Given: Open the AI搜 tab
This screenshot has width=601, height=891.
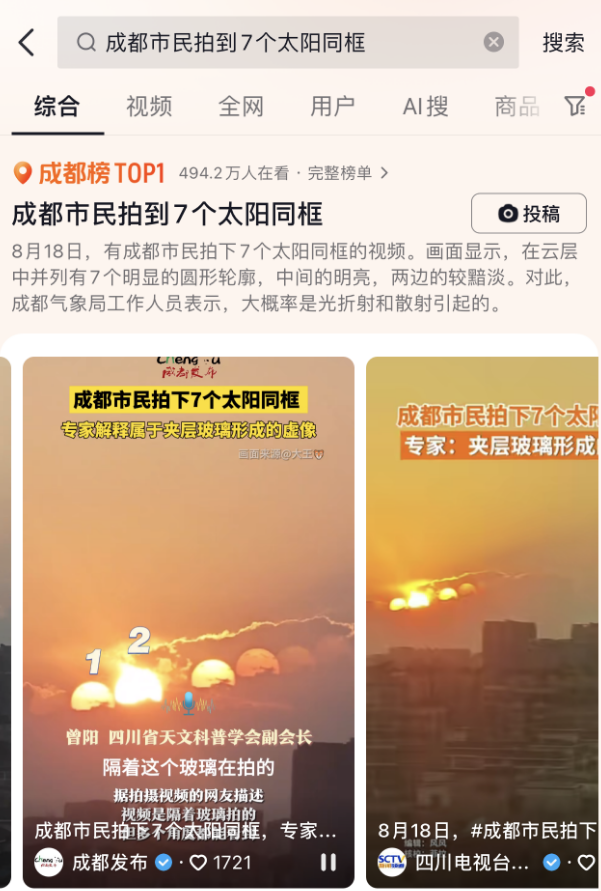Looking at the screenshot, I should [x=425, y=106].
